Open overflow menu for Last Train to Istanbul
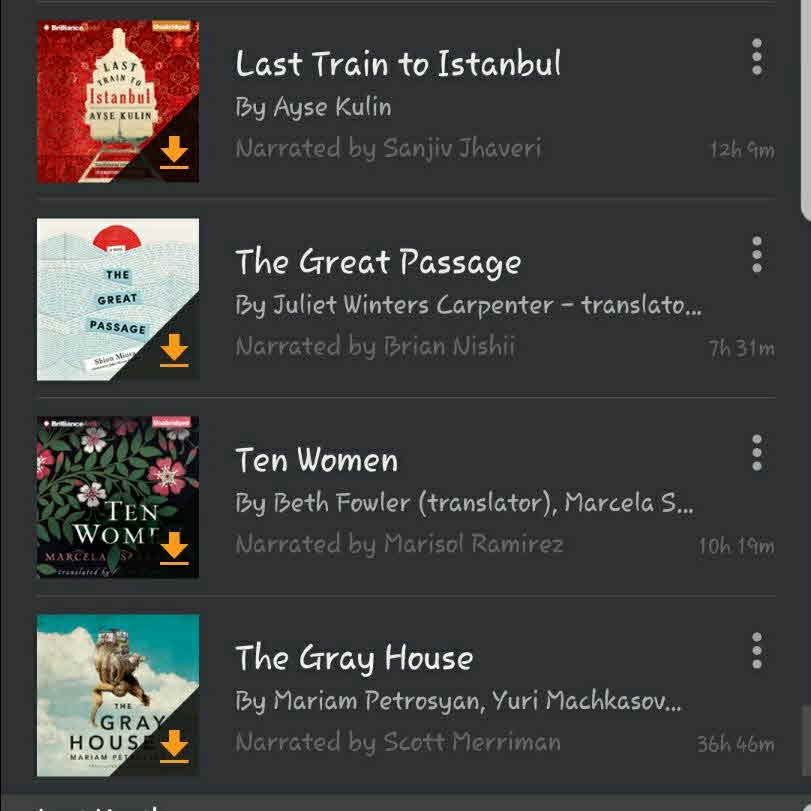Viewport: 811px width, 811px height. [x=757, y=57]
